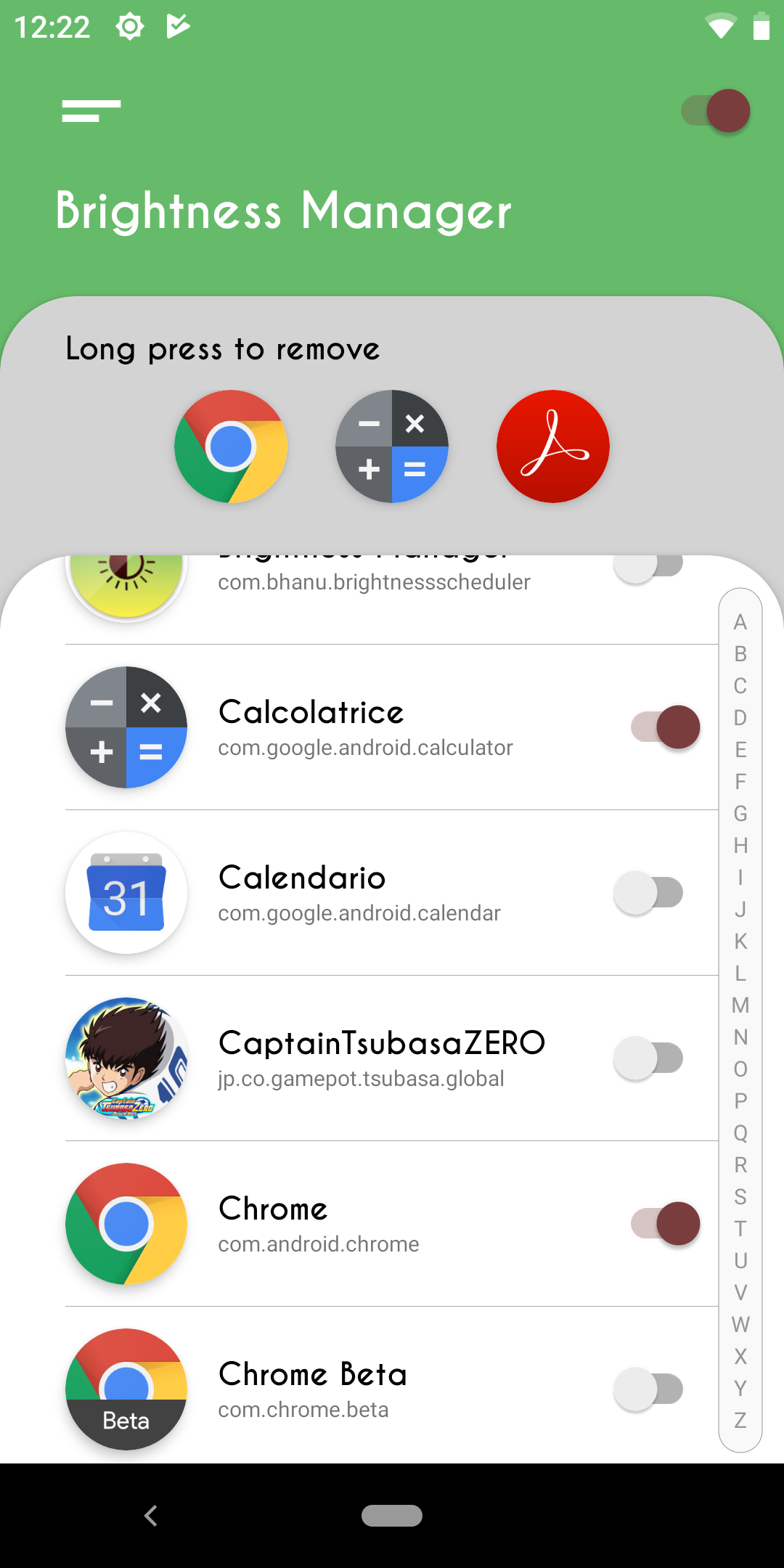The image size is (784, 1568).
Task: Open the hamburger menu
Action: click(91, 111)
